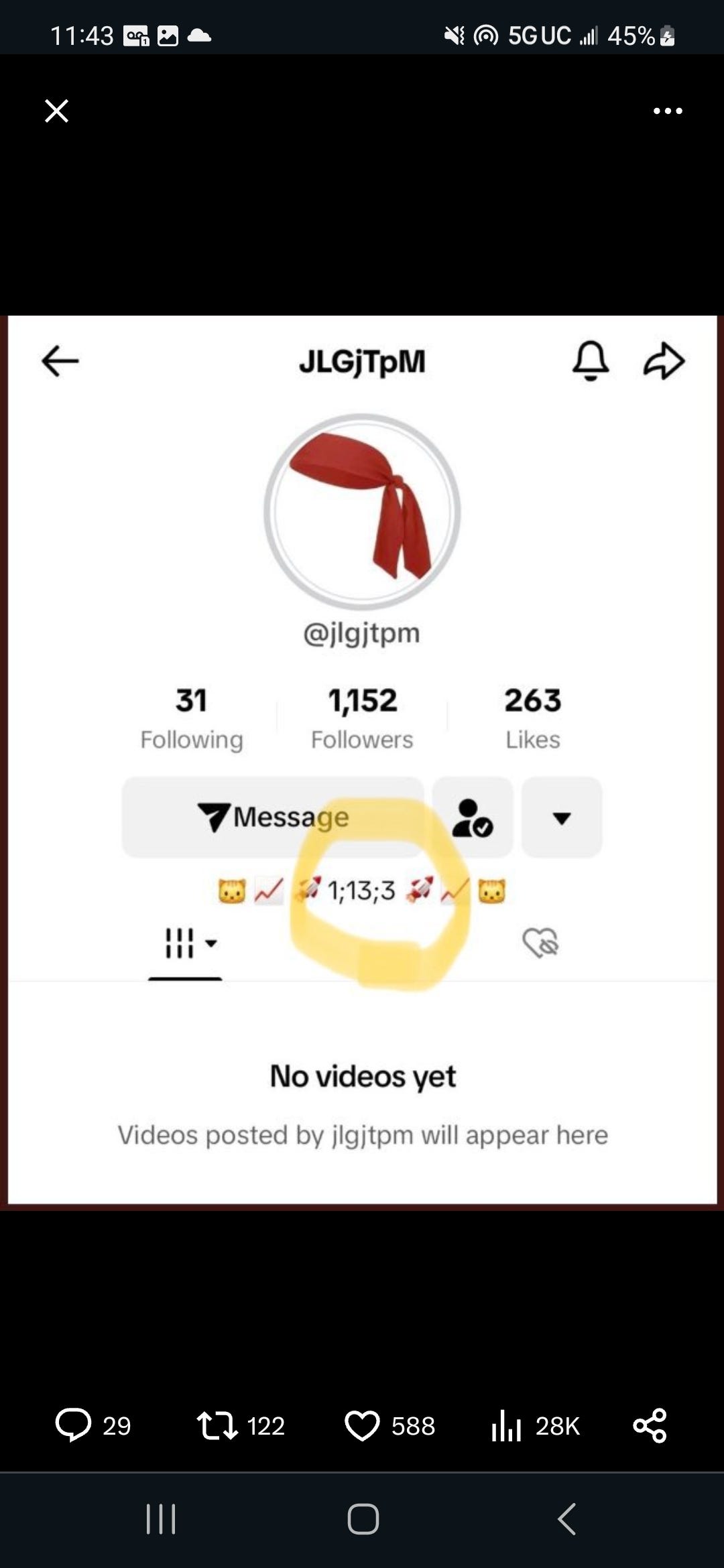View post analytics
Screen dimensions: 724x1568
507,1425
